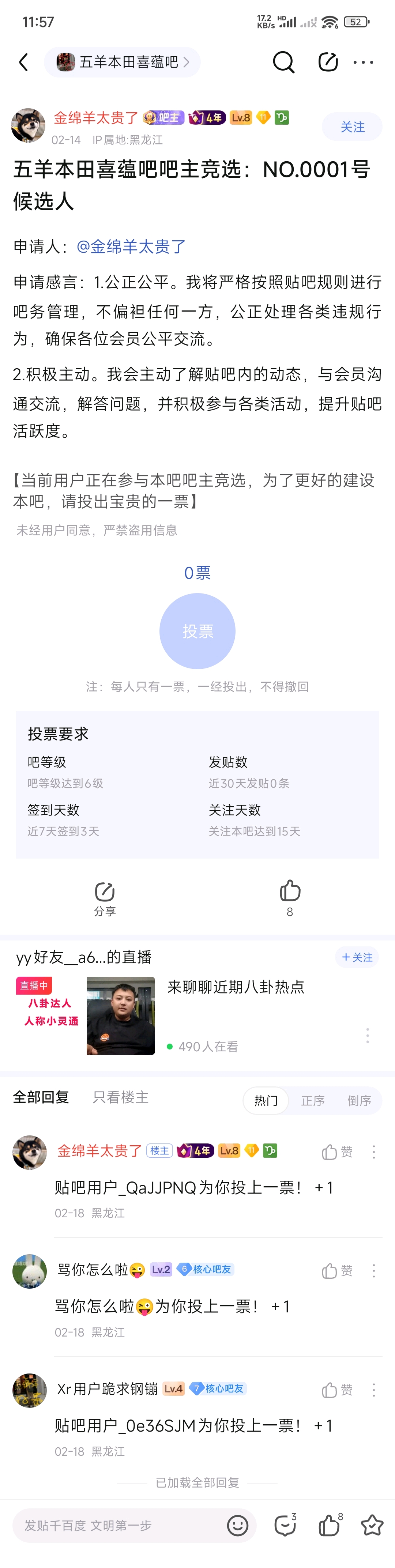Favorite this post with the star icon
Screen dimensions: 395x1568
[x=372, y=1525]
